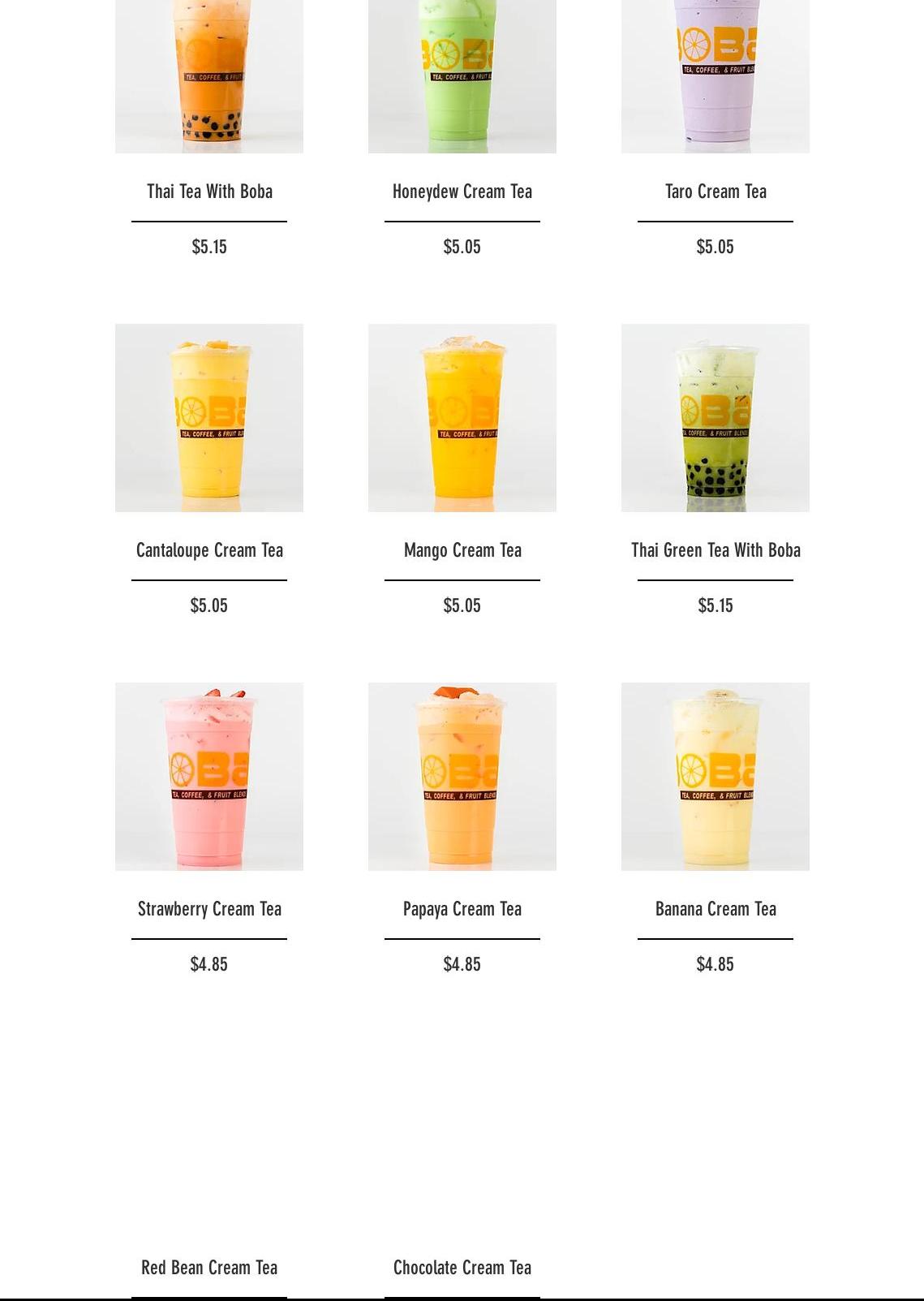
Task: Open Cantaloupe Cream Tea details
Action: [209, 550]
